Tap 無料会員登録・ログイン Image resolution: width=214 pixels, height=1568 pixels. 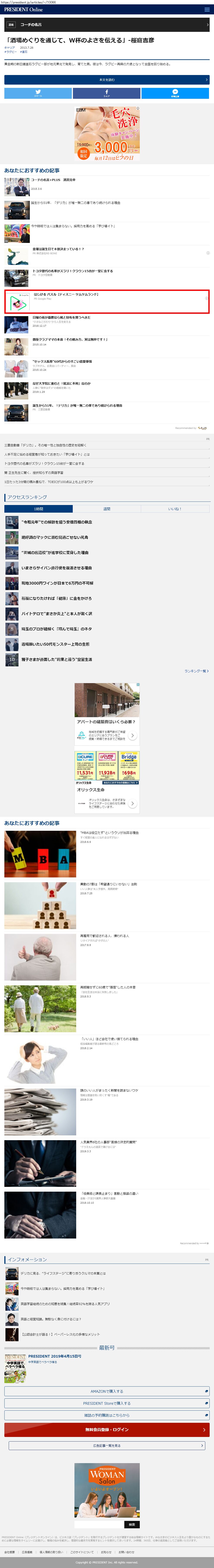point(107,1430)
